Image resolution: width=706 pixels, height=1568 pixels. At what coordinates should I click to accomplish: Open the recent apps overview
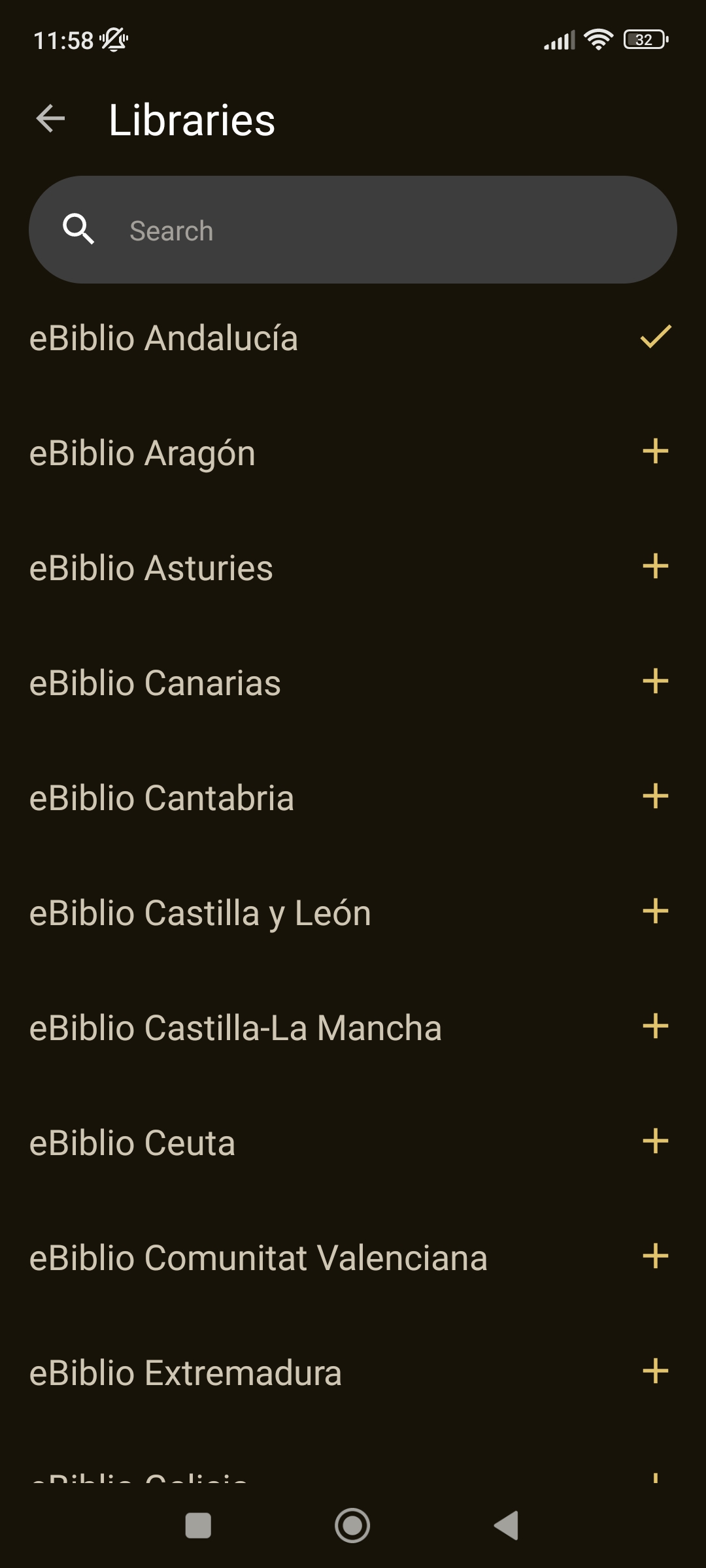pos(198,1526)
